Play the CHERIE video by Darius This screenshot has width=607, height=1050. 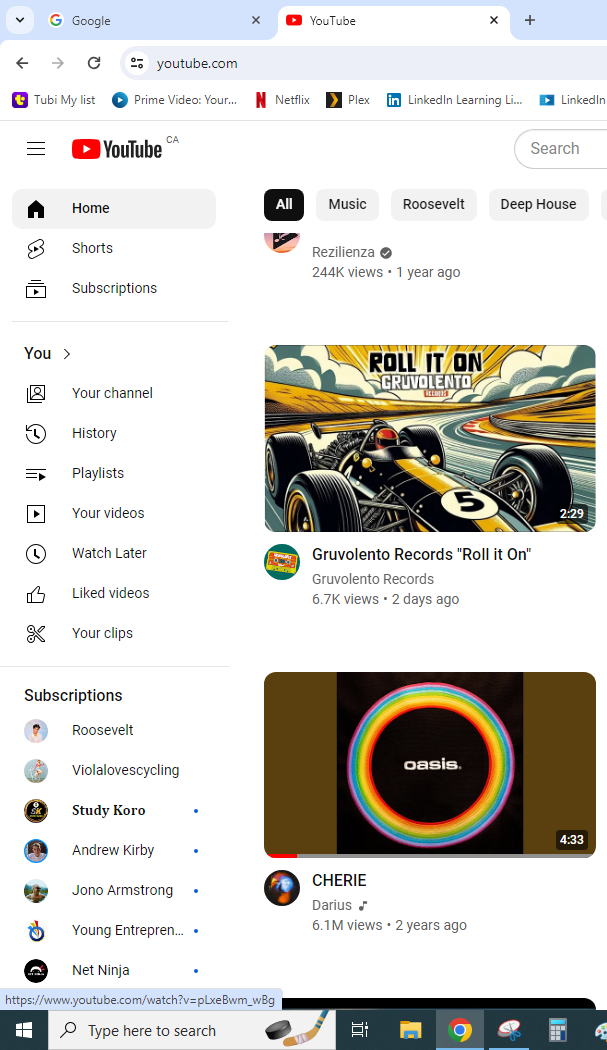pyautogui.click(x=429, y=764)
